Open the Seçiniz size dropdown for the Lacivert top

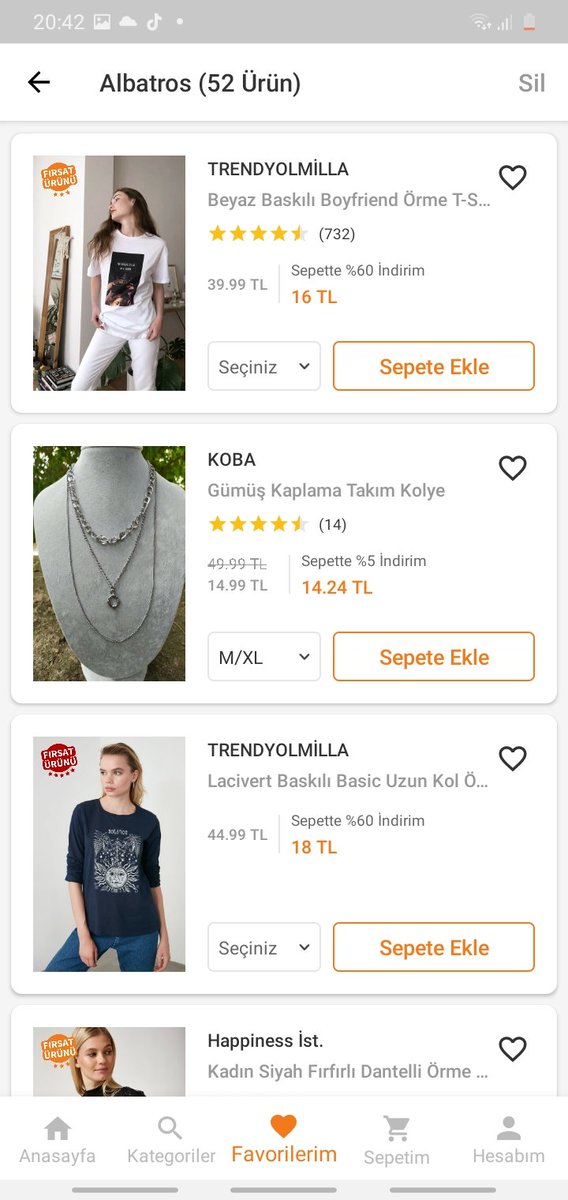264,947
